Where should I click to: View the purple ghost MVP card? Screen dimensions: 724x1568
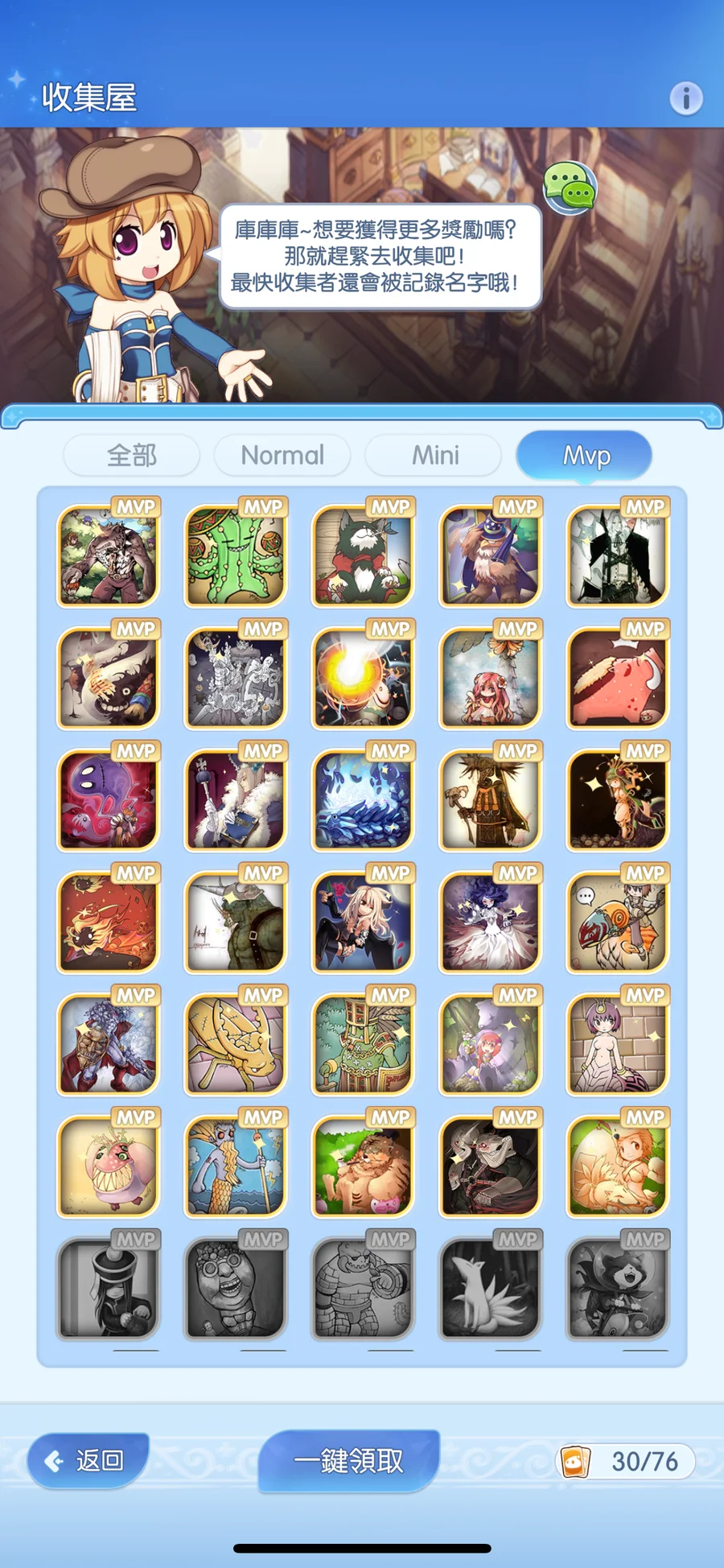(109, 798)
